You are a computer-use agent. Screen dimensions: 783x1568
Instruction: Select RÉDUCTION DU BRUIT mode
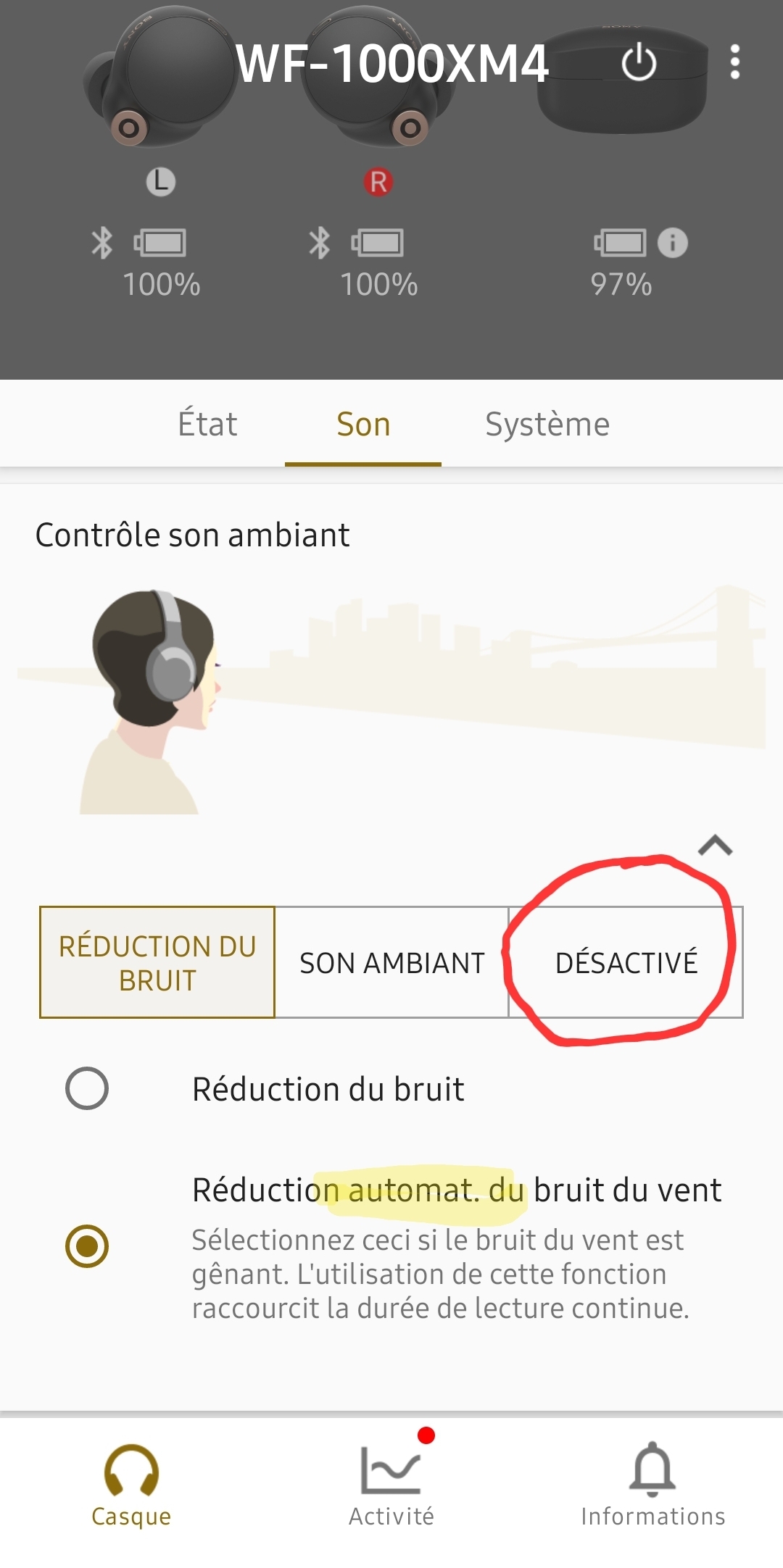[x=157, y=962]
